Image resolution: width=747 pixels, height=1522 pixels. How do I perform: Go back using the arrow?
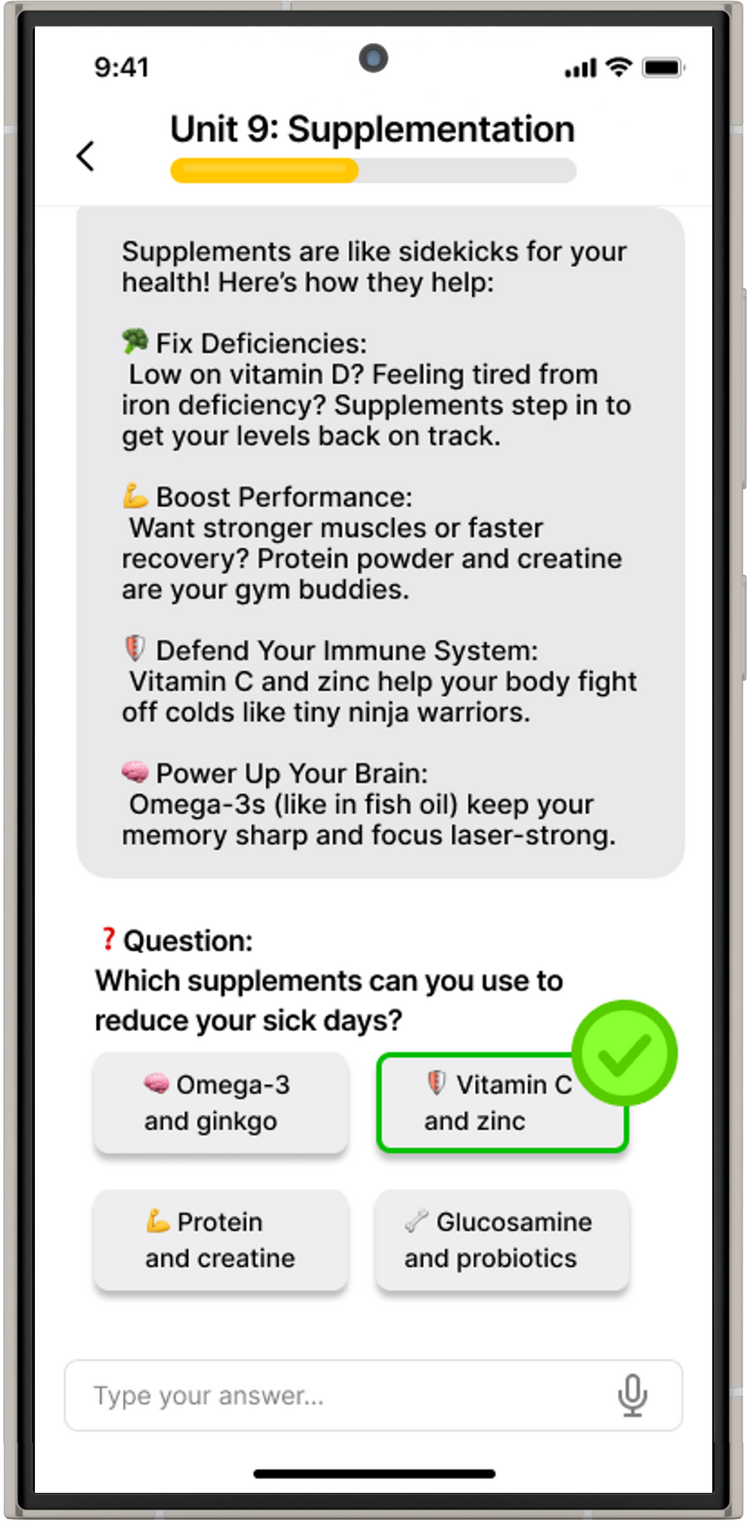[86, 156]
